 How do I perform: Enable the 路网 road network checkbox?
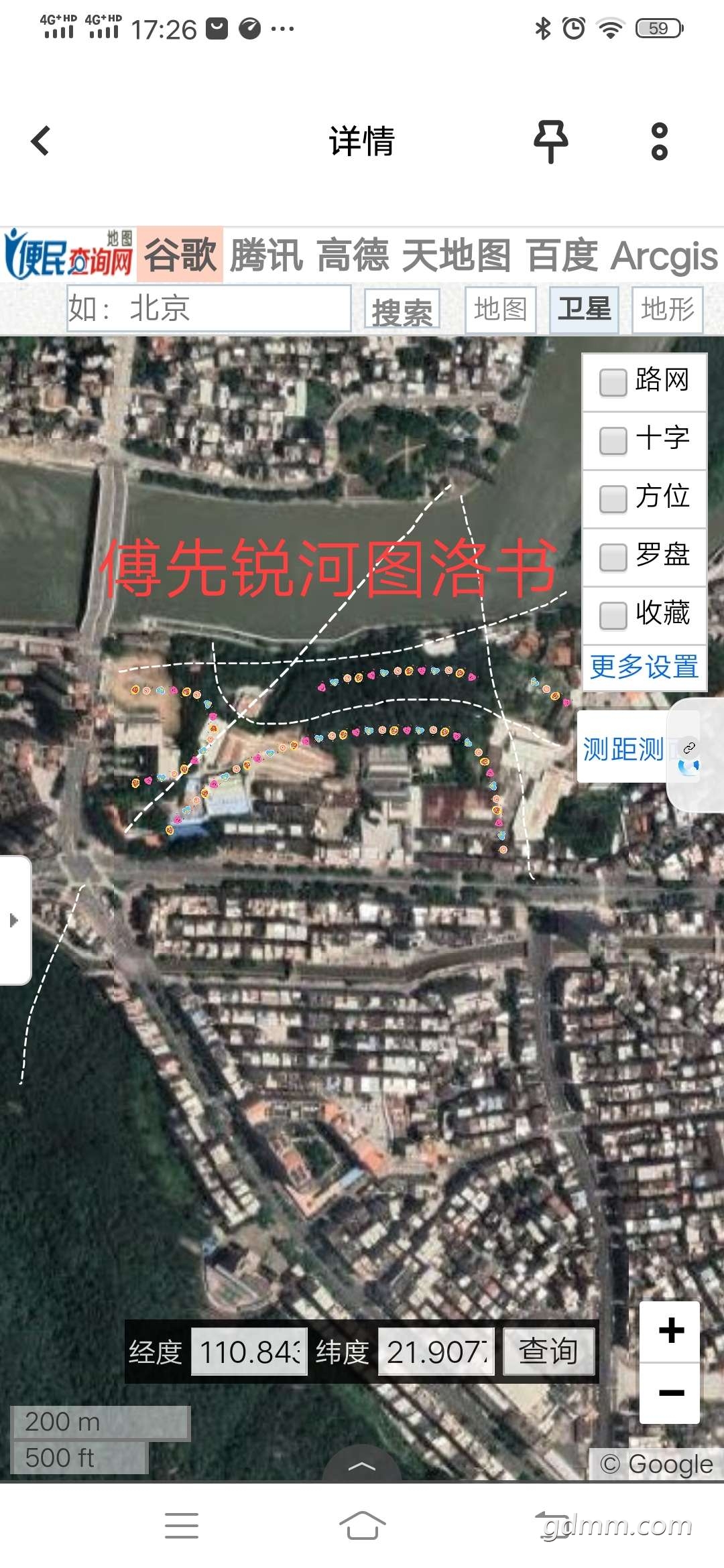613,383
